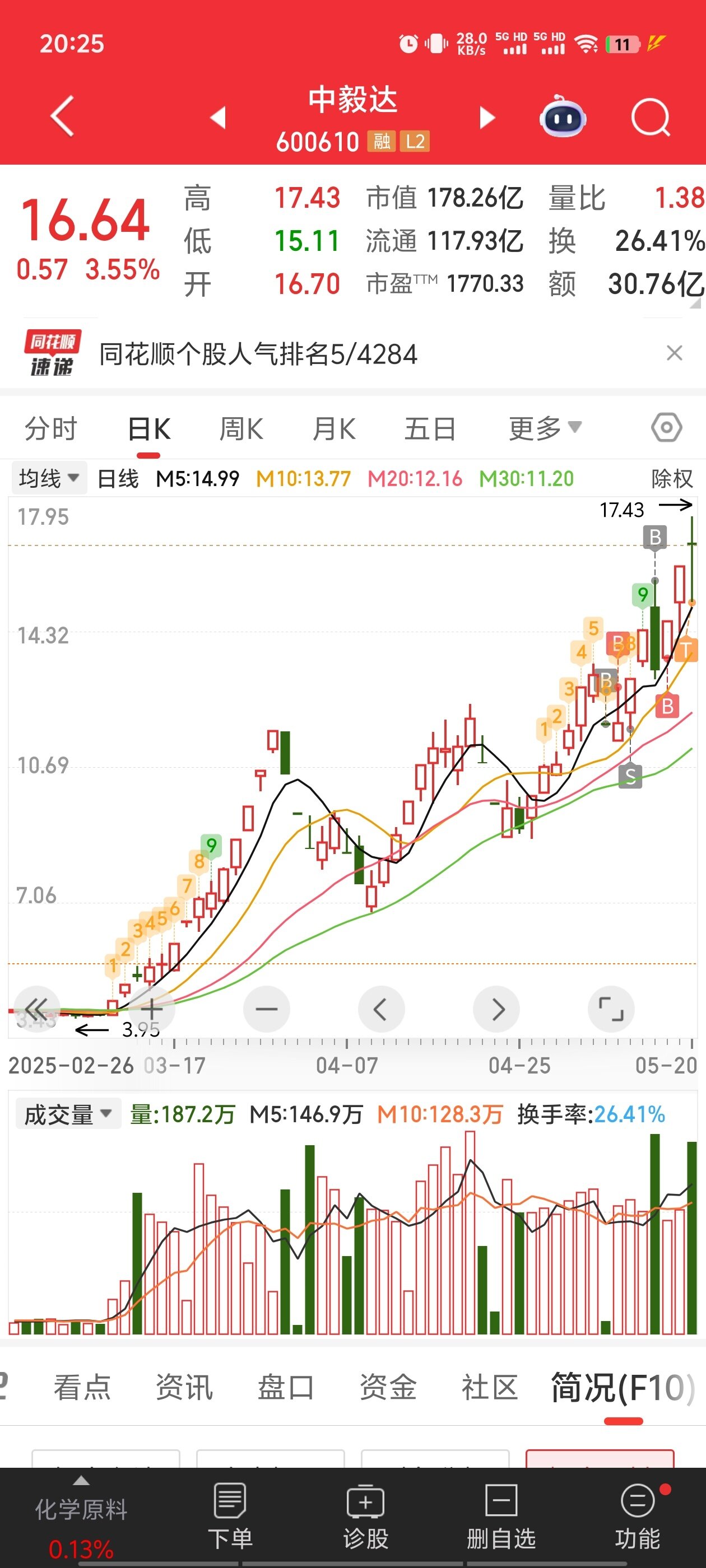Screen dimensions: 706x1568
Task: Open the 均线 indicator dropdown
Action: [49, 478]
